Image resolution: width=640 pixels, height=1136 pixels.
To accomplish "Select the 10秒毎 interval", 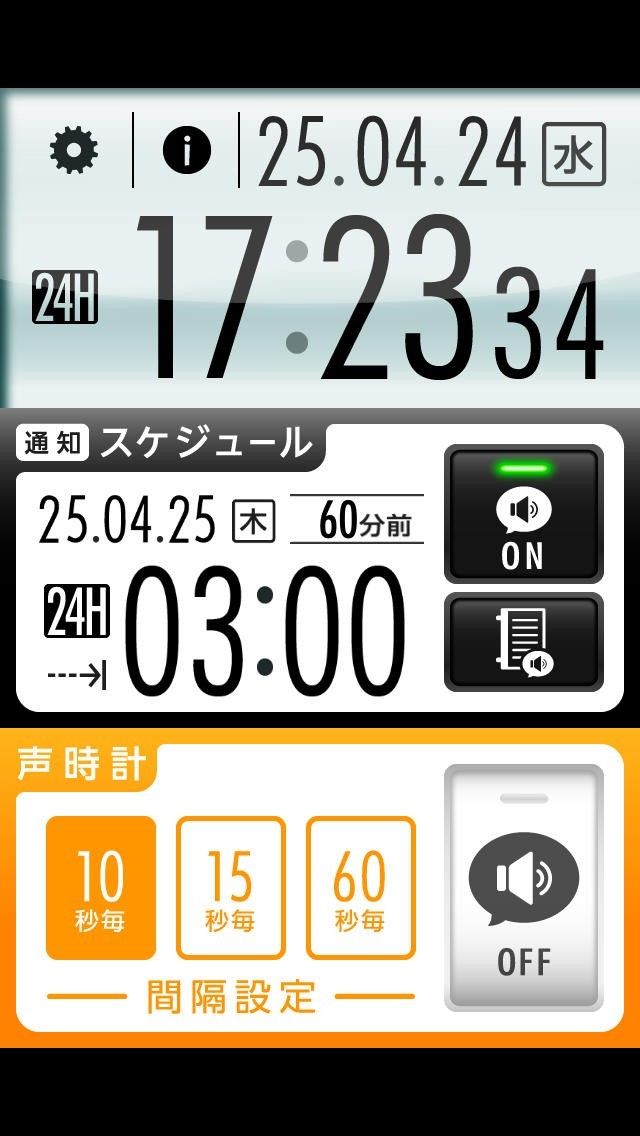I will tap(101, 888).
